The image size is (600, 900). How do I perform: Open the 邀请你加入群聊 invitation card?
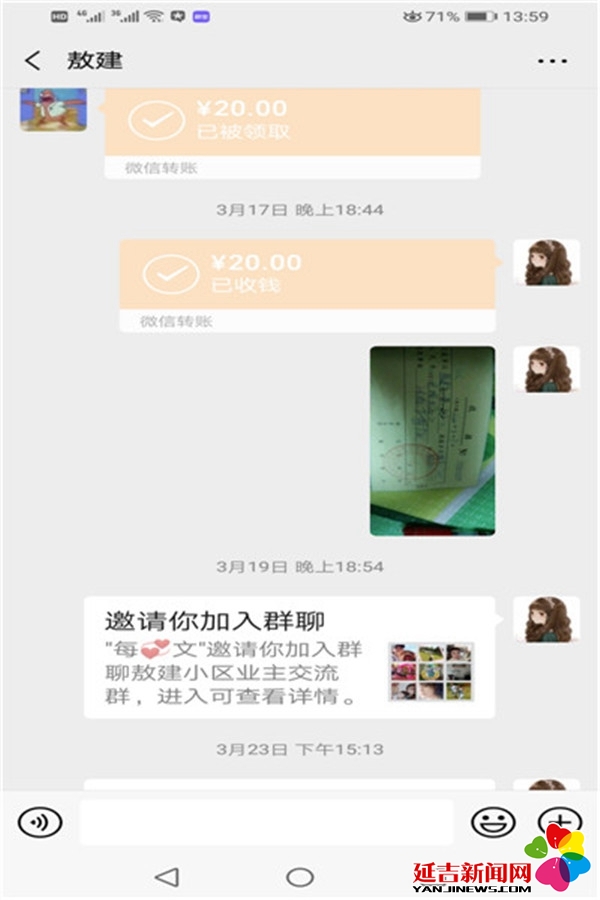[x=289, y=657]
